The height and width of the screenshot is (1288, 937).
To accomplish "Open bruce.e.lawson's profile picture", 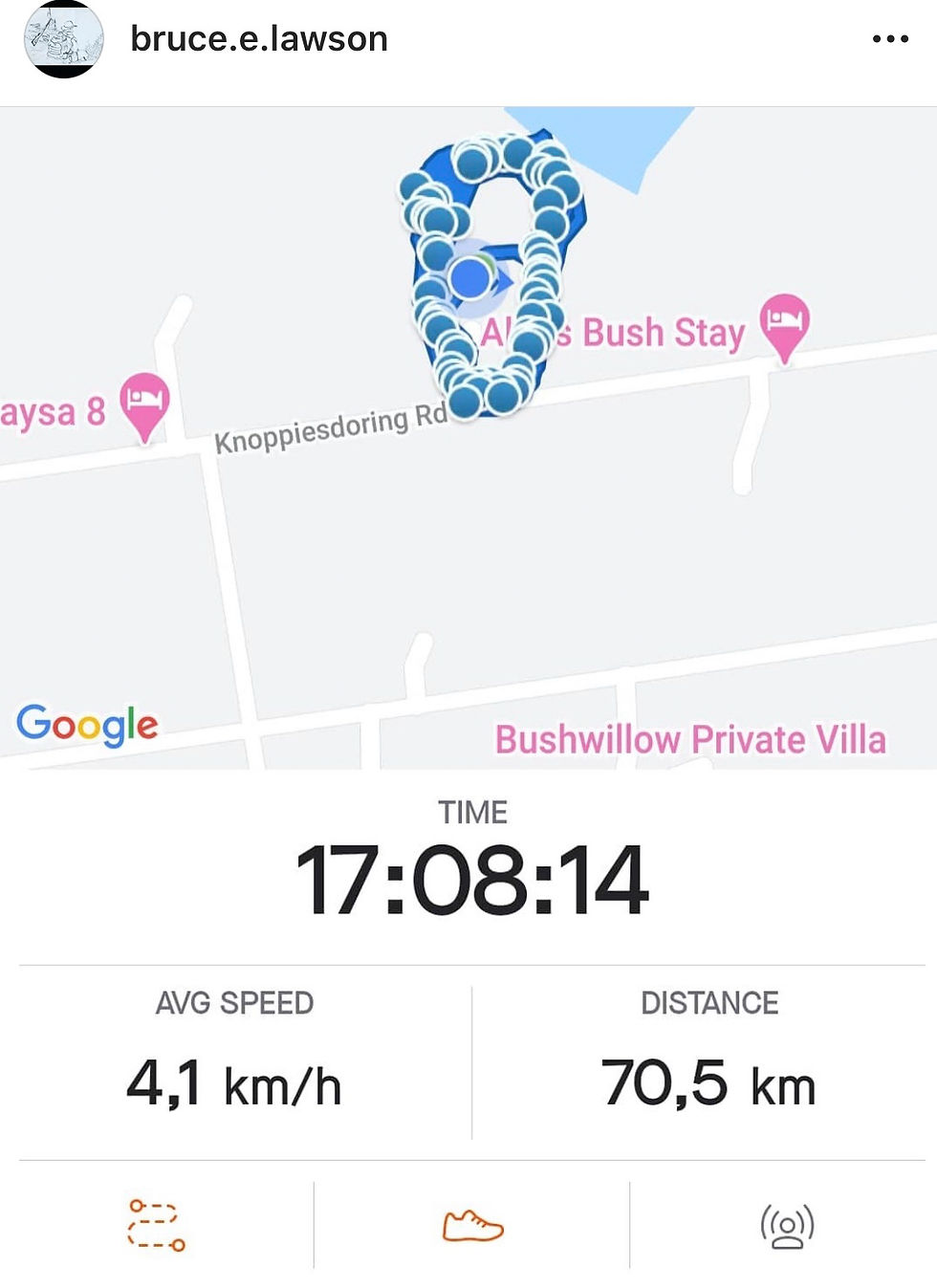I will [63, 40].
